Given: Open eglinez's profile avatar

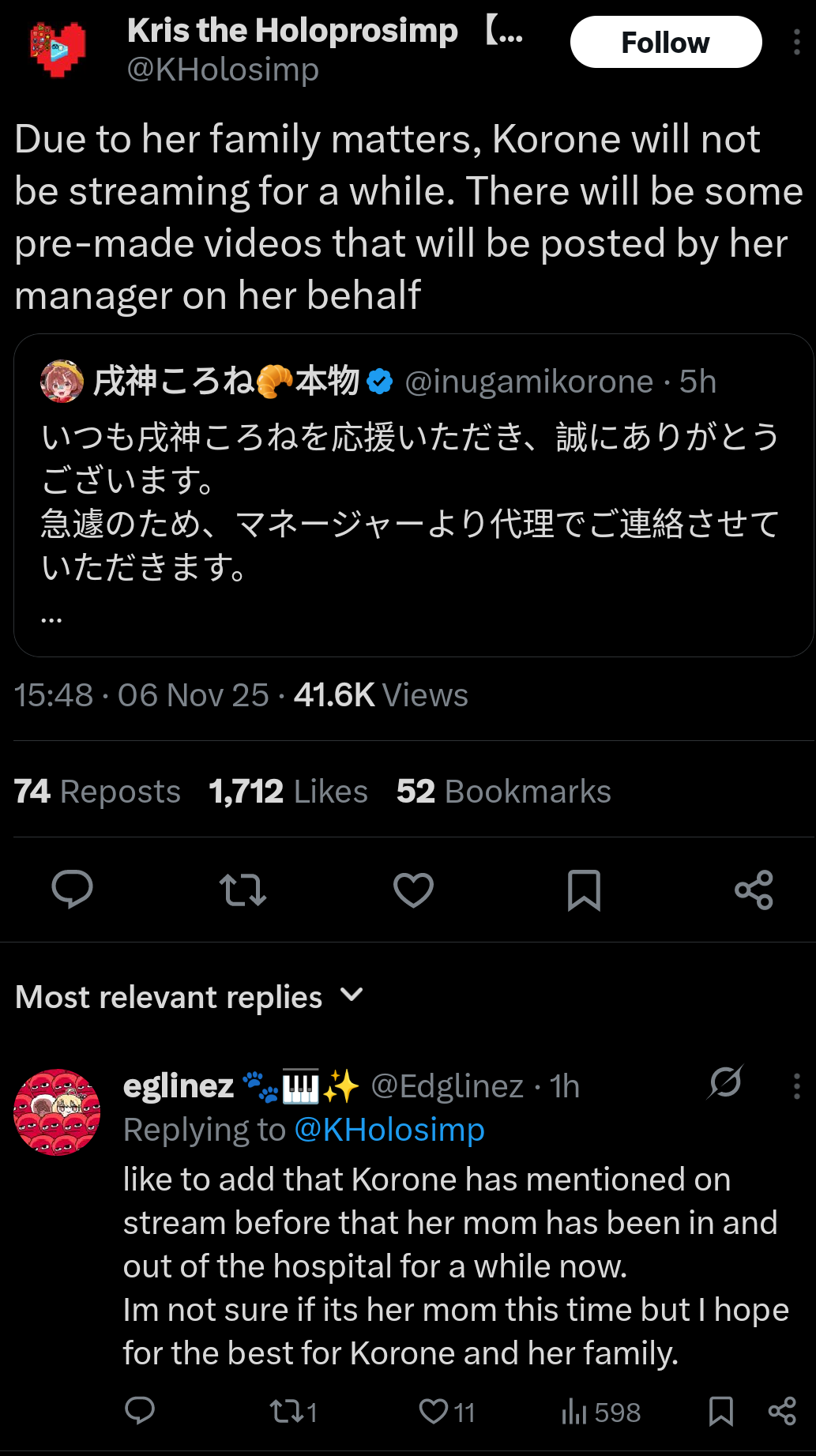Looking at the screenshot, I should click(57, 1112).
